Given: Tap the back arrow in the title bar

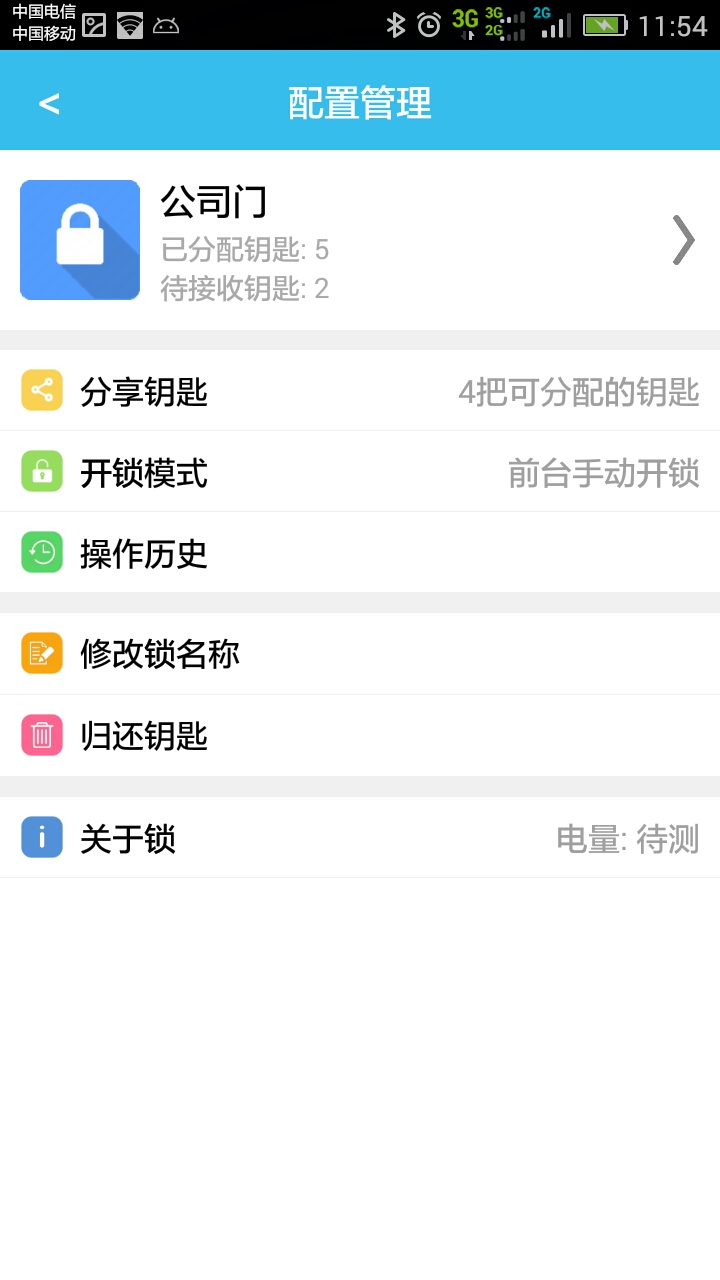Looking at the screenshot, I should (48, 102).
